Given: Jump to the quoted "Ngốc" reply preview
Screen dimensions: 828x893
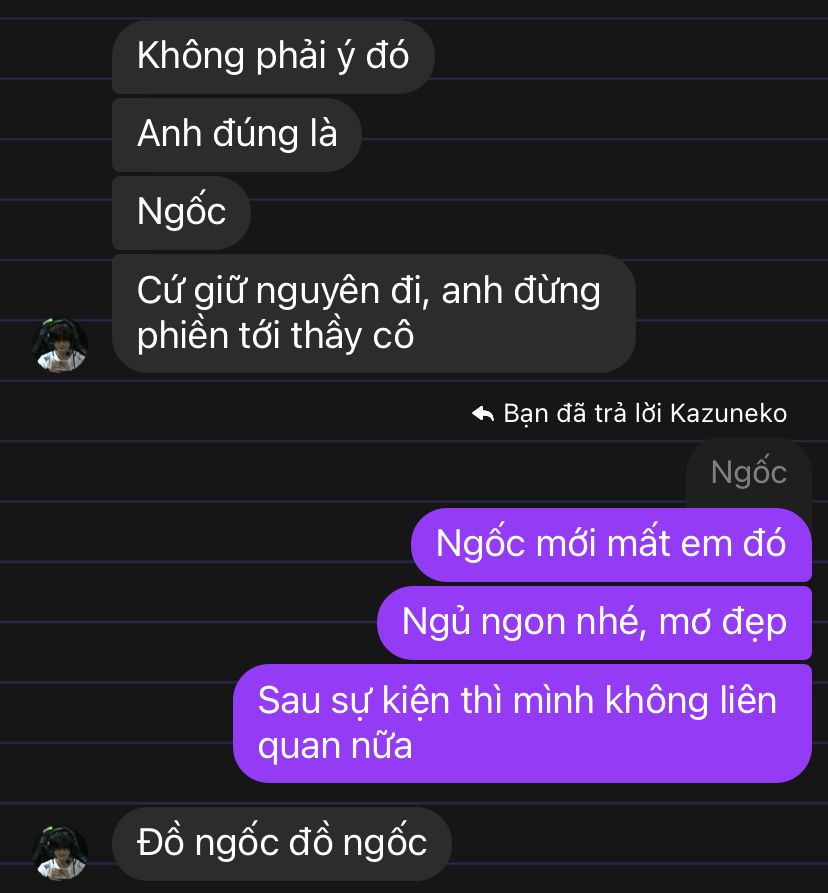Looking at the screenshot, I should point(748,472).
